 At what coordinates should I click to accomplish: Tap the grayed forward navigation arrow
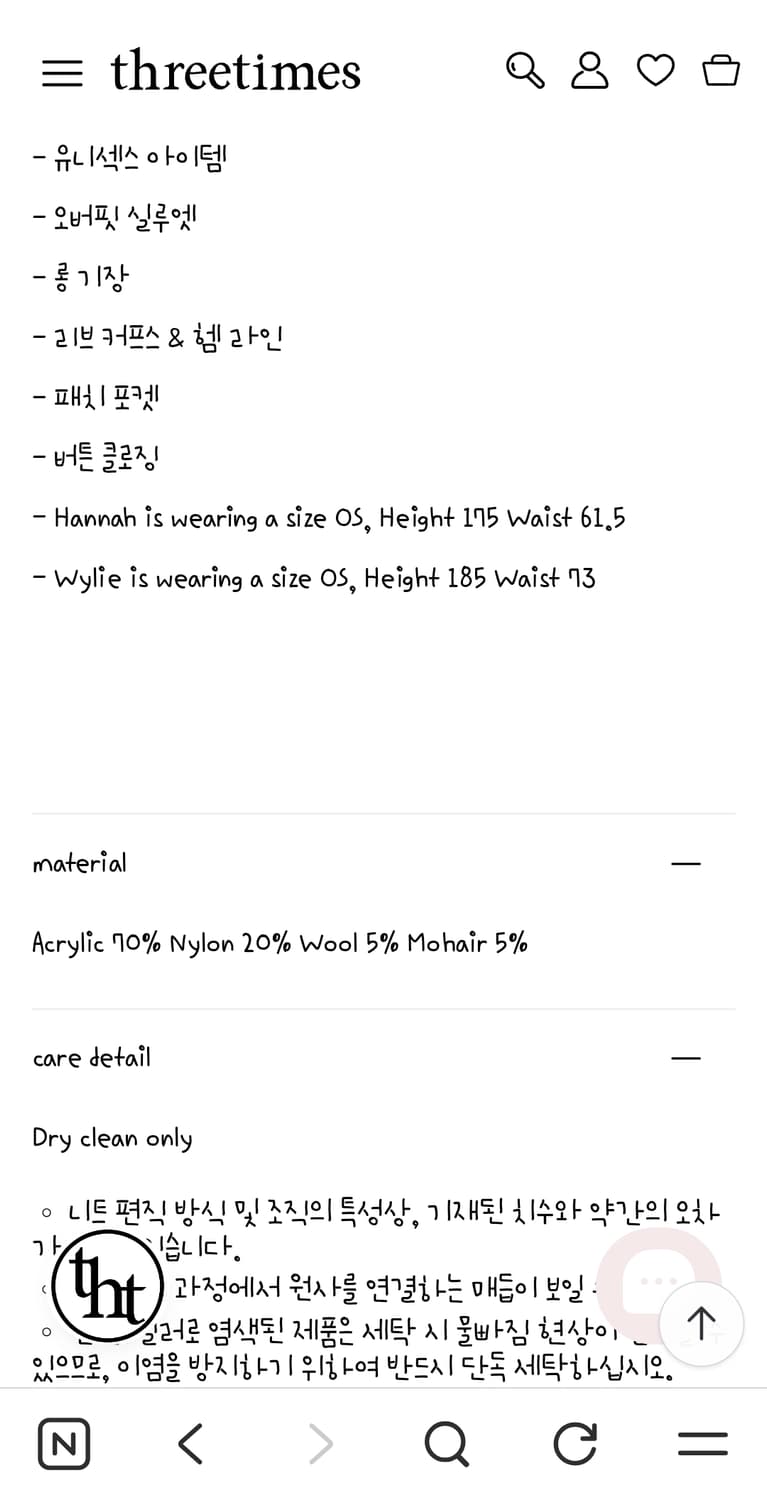coord(319,1443)
